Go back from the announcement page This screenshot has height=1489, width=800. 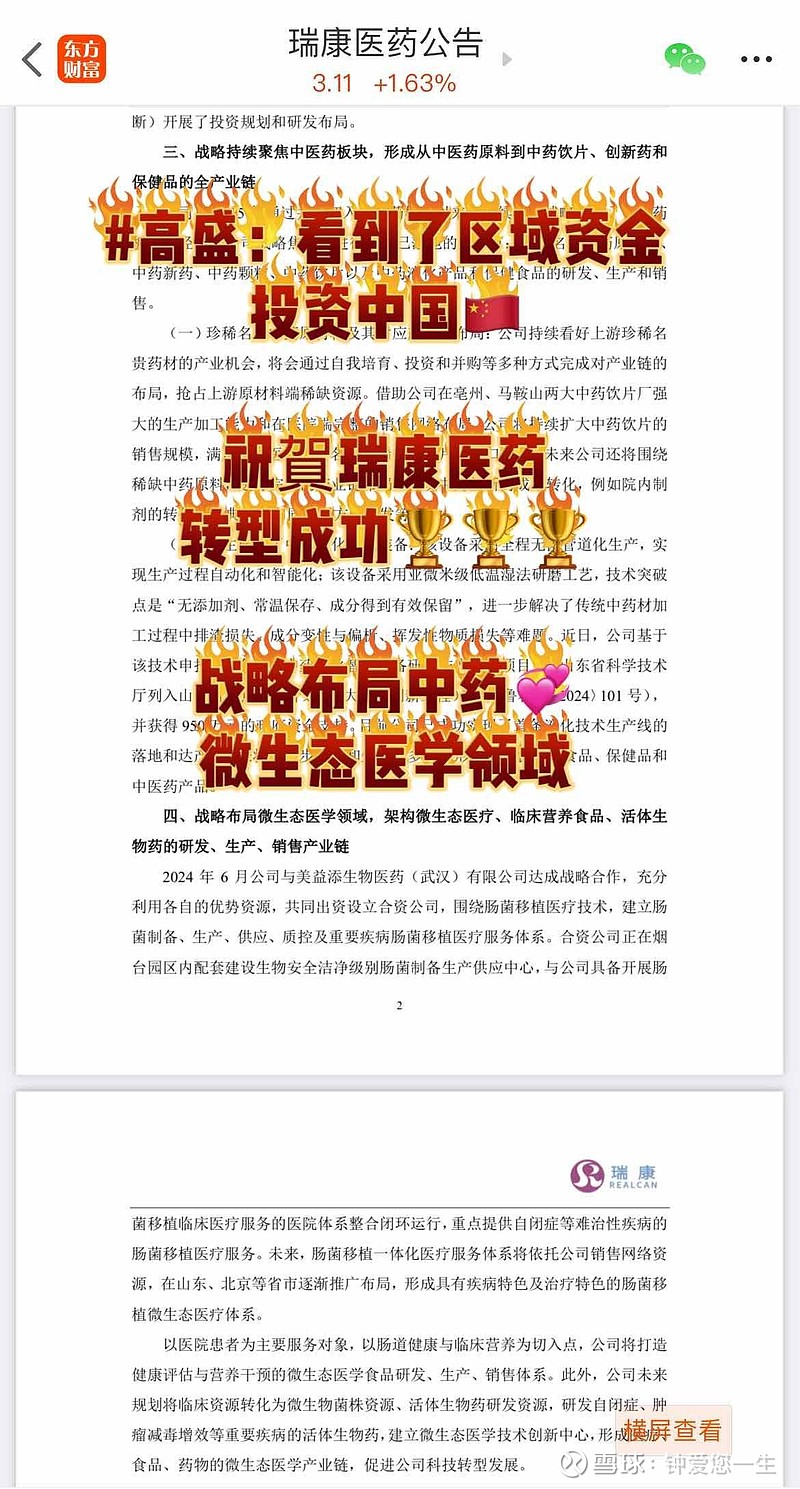32,60
